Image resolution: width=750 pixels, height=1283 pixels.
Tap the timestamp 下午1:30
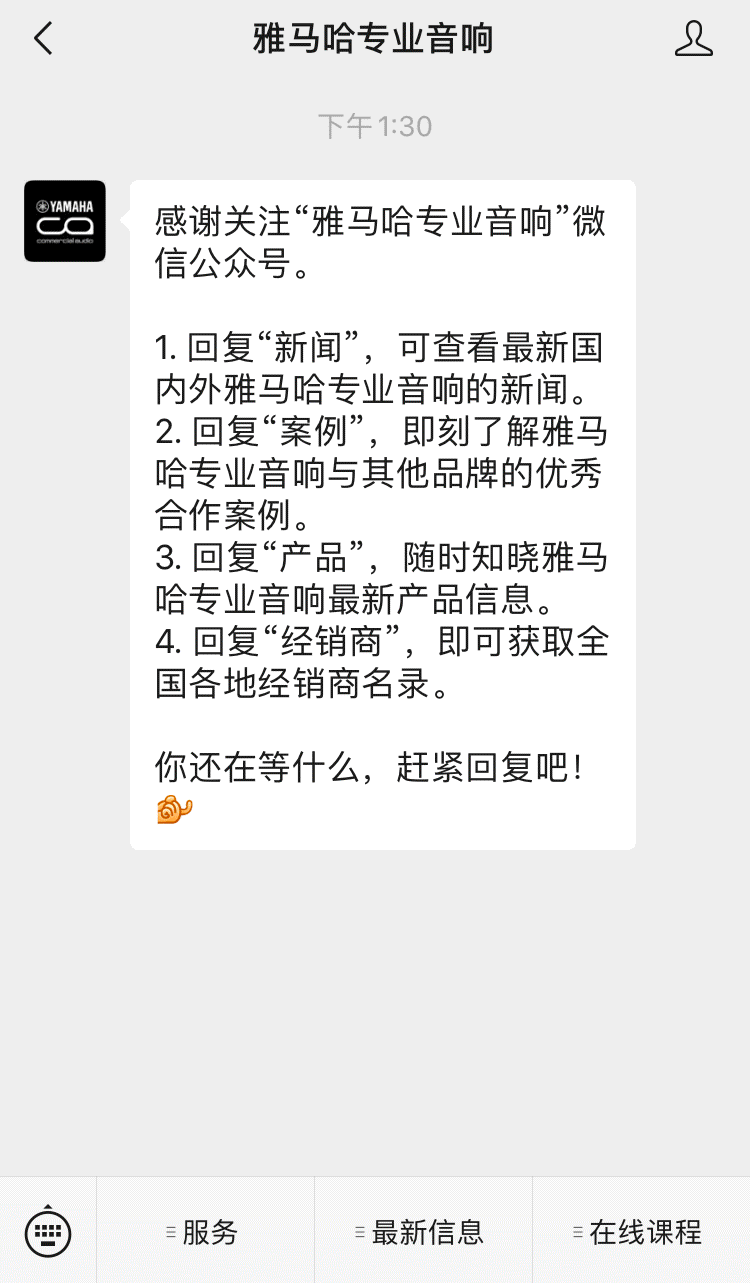[375, 125]
